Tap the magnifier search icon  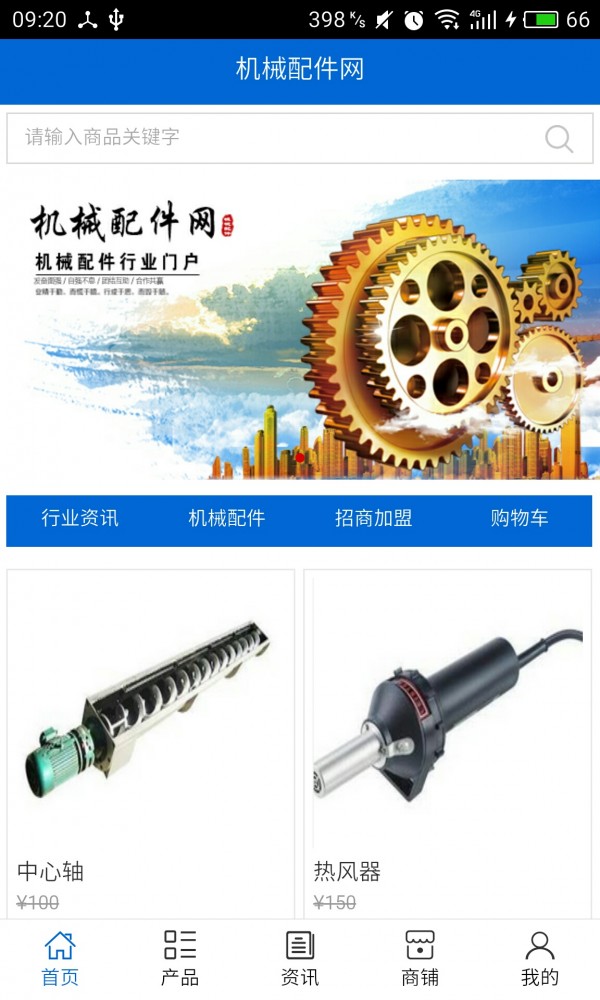click(x=559, y=139)
